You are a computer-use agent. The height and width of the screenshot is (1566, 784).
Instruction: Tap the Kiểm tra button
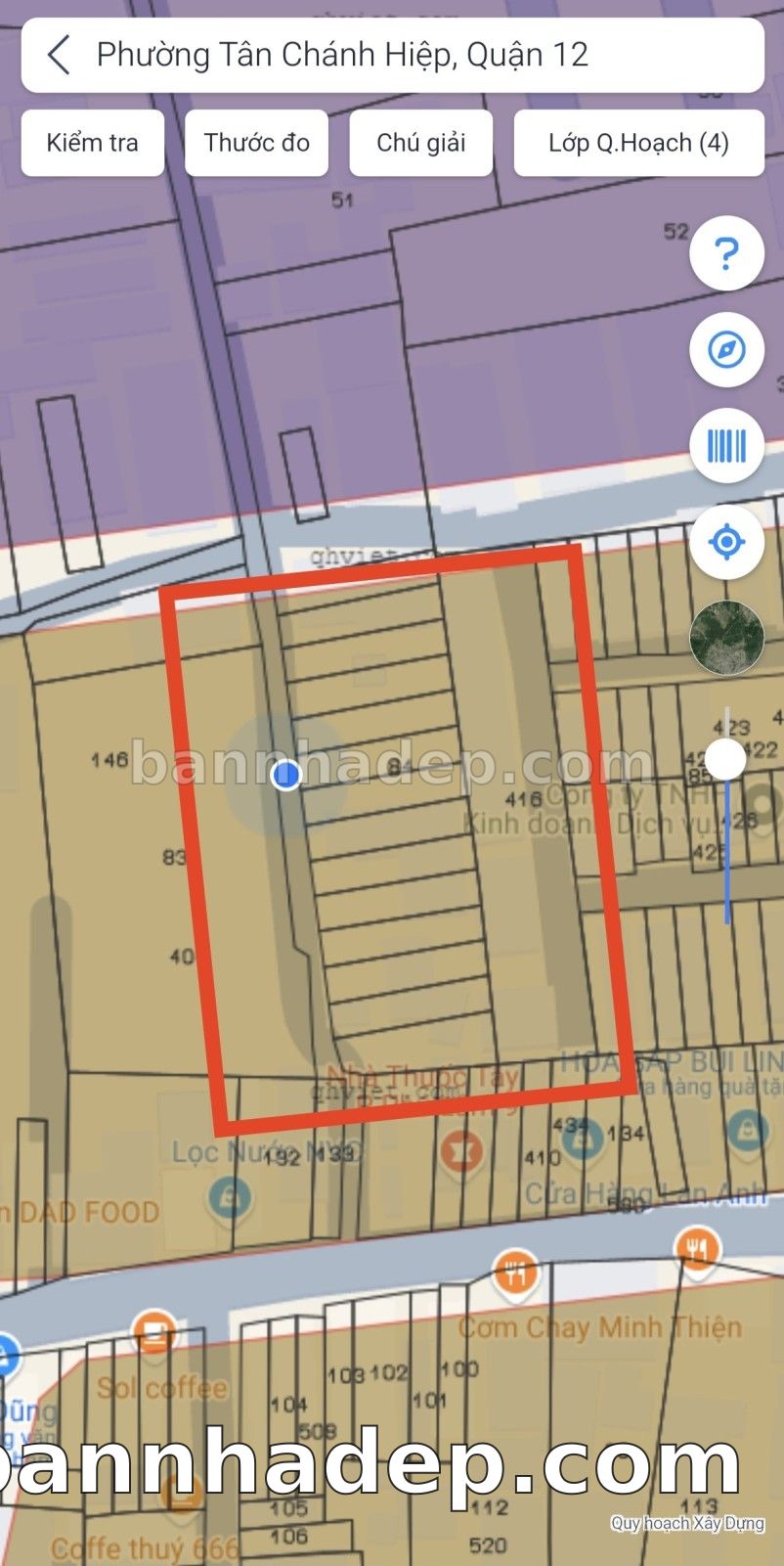pos(93,143)
